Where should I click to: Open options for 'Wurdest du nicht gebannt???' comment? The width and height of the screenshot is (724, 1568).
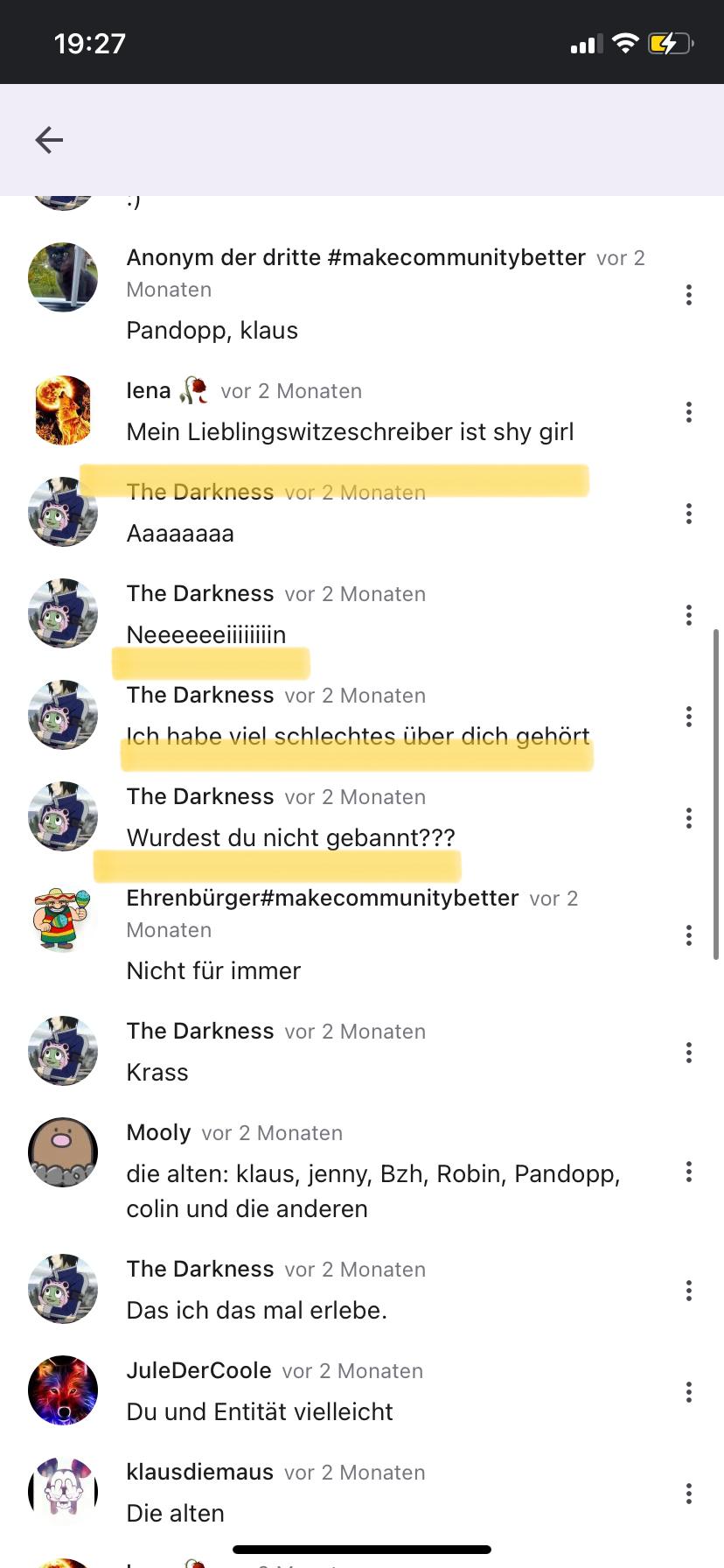[689, 818]
